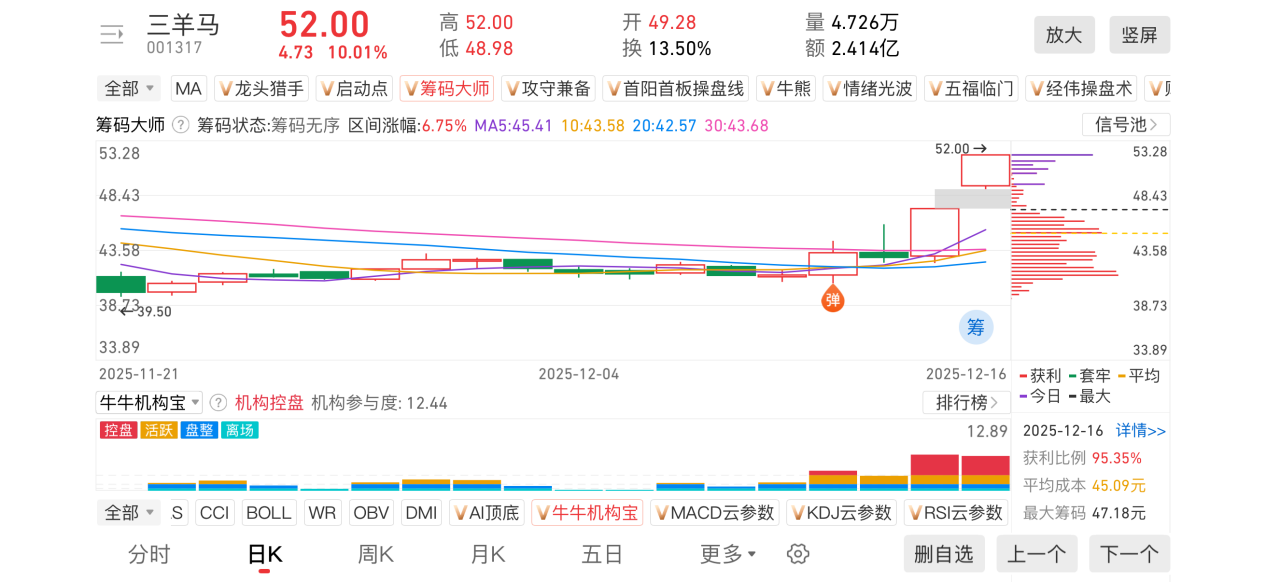Image resolution: width=1266 pixels, height=582 pixels.
Task: Go to next stock with 下一个
Action: click(1129, 554)
